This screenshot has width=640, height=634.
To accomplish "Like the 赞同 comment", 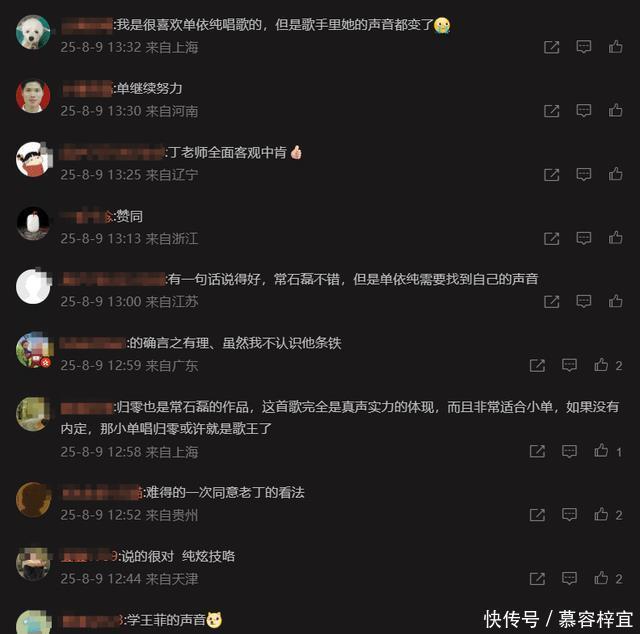I will [x=616, y=238].
